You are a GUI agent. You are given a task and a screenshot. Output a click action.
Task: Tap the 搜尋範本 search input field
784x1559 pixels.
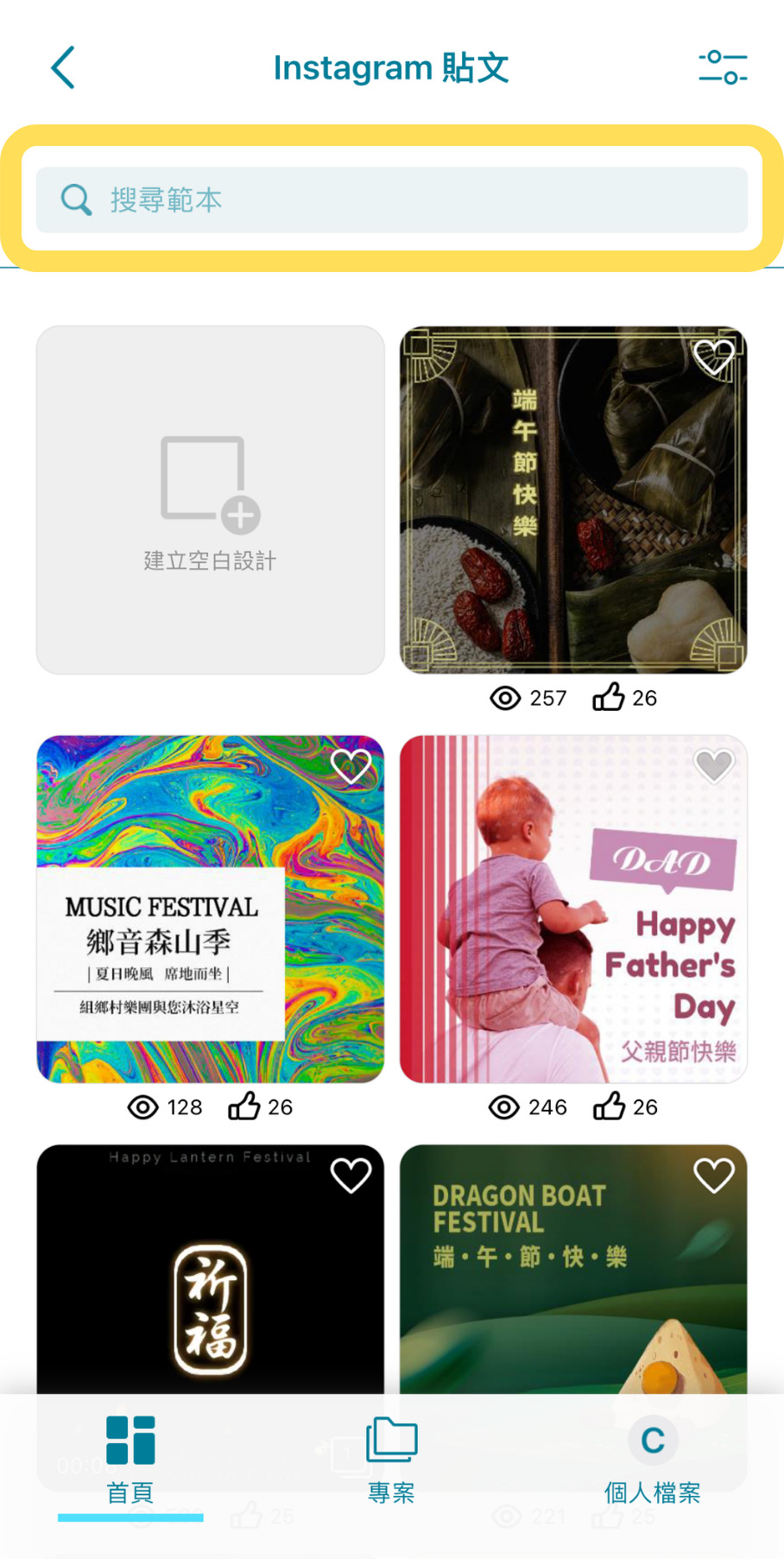point(391,200)
